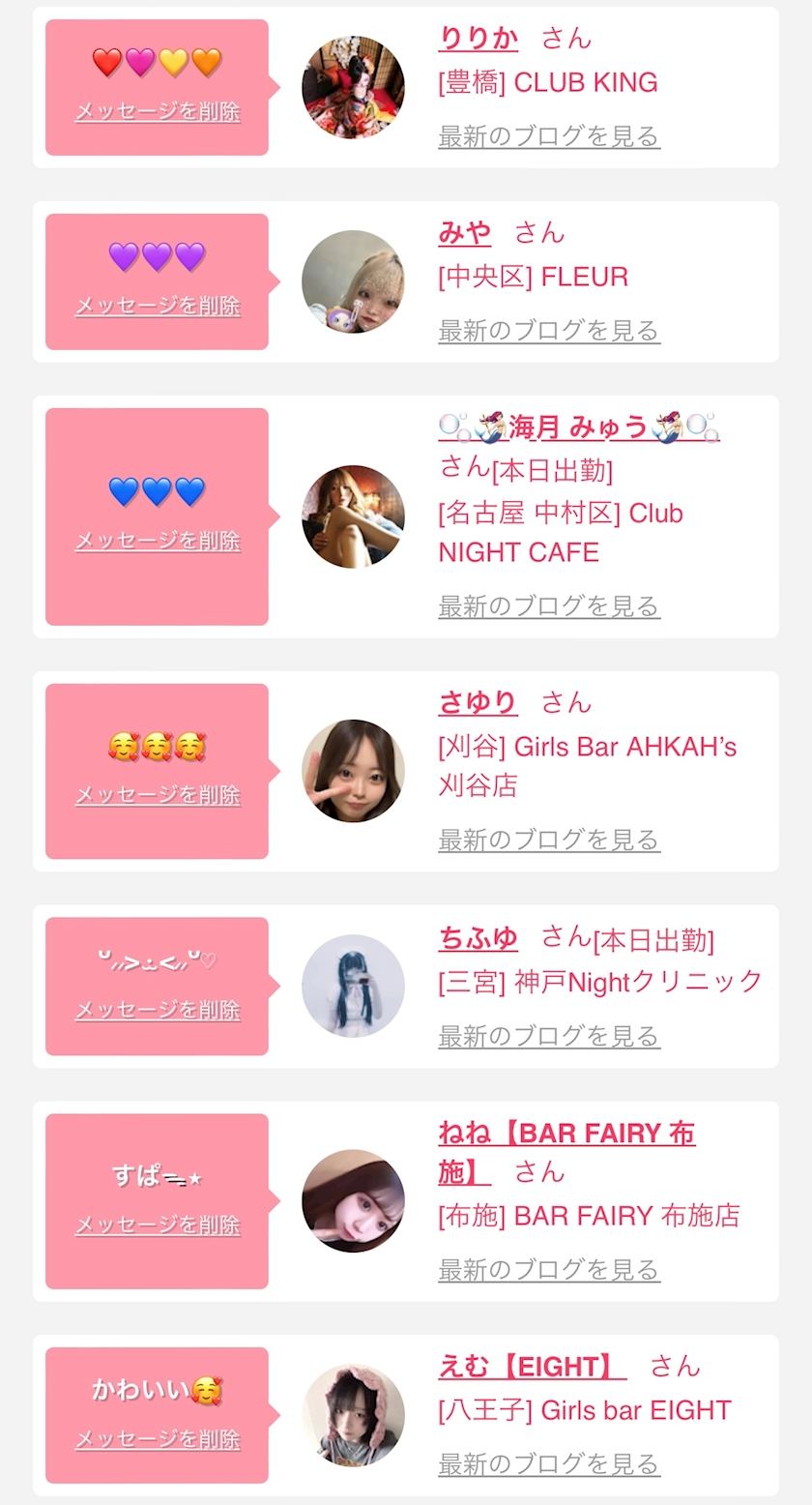This screenshot has width=812, height=1505.
Task: Tap ちふゆ's profile picture
Action: tap(353, 986)
